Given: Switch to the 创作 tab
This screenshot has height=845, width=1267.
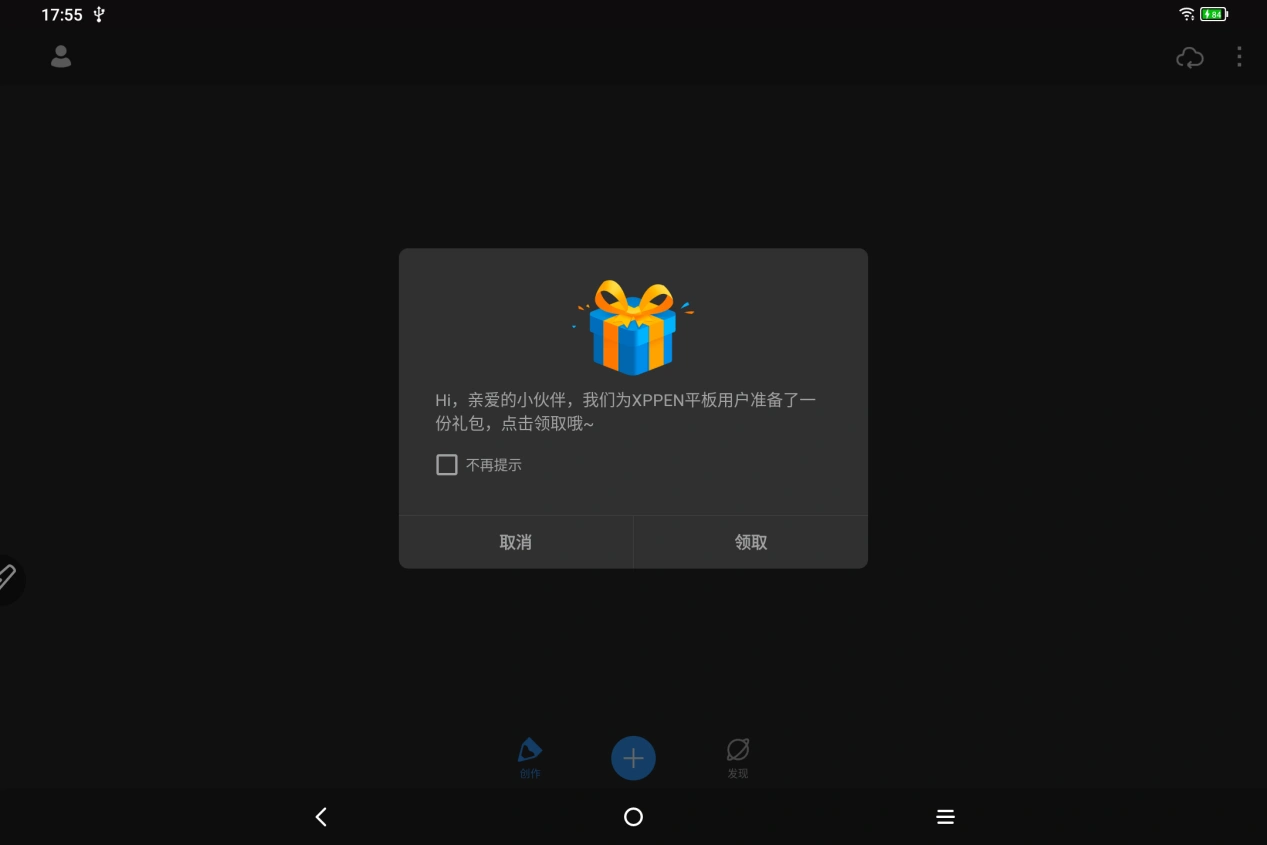Looking at the screenshot, I should [x=530, y=757].
